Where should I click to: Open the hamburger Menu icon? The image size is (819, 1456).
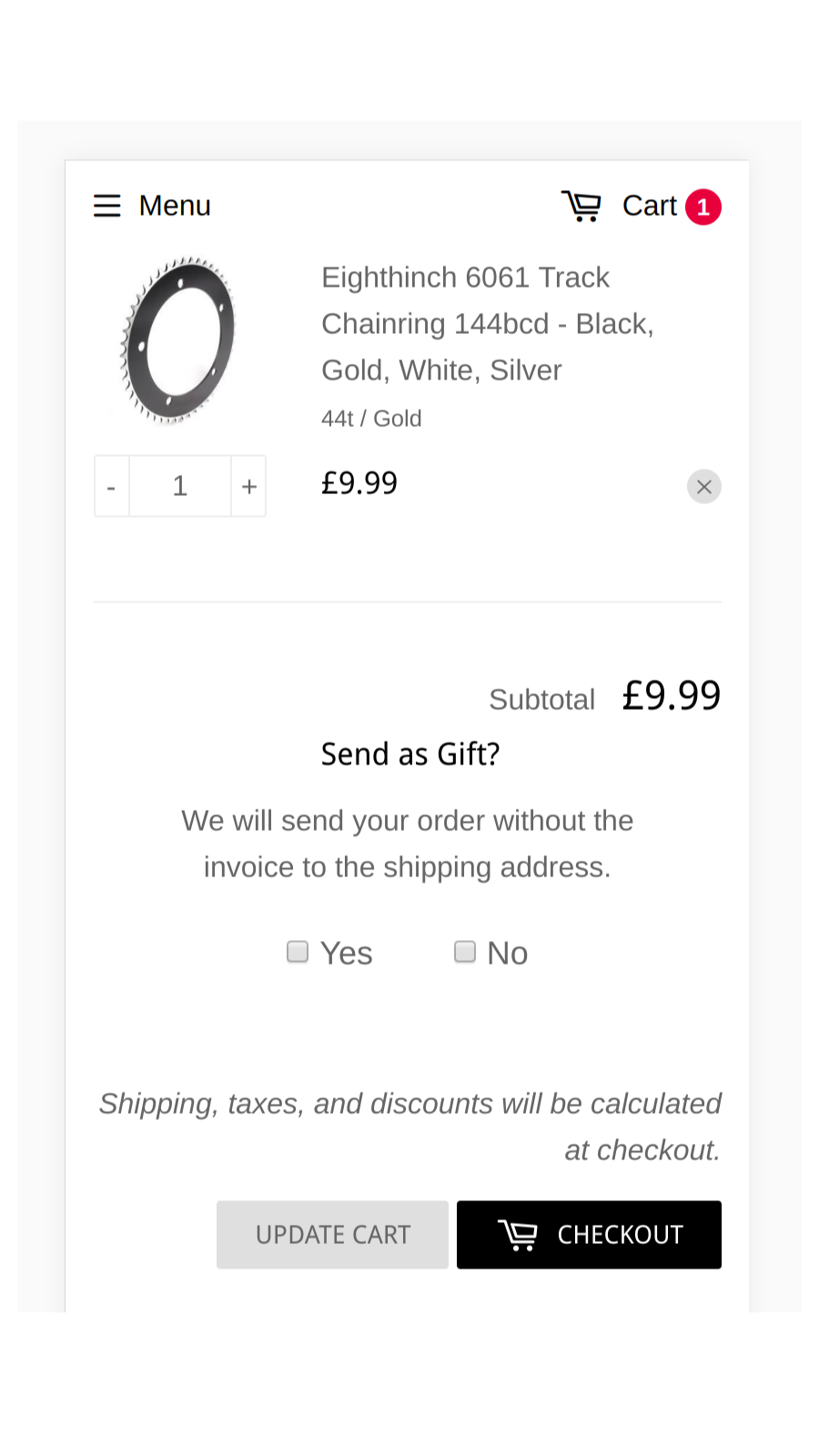(x=106, y=206)
